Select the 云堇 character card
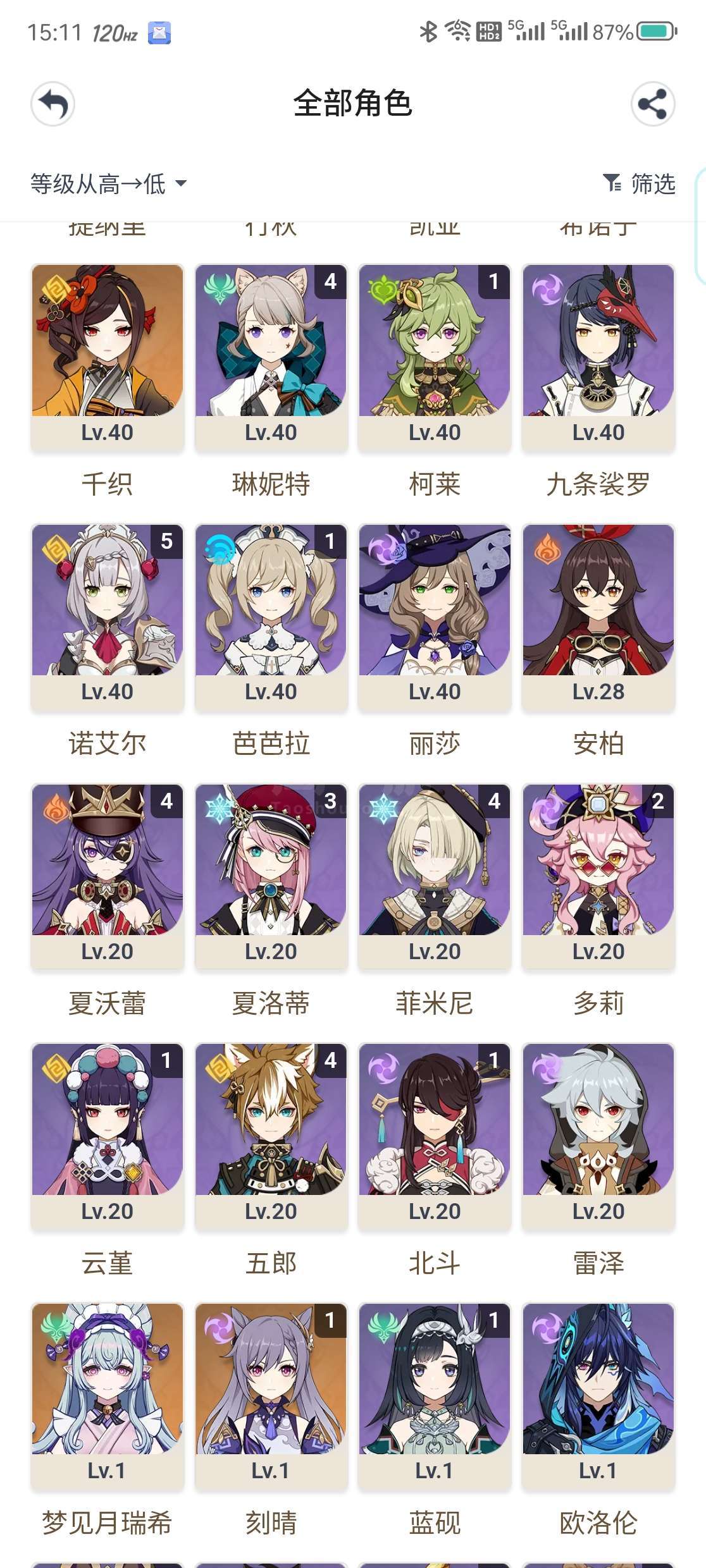Viewport: 706px width, 1568px height. tap(108, 1137)
